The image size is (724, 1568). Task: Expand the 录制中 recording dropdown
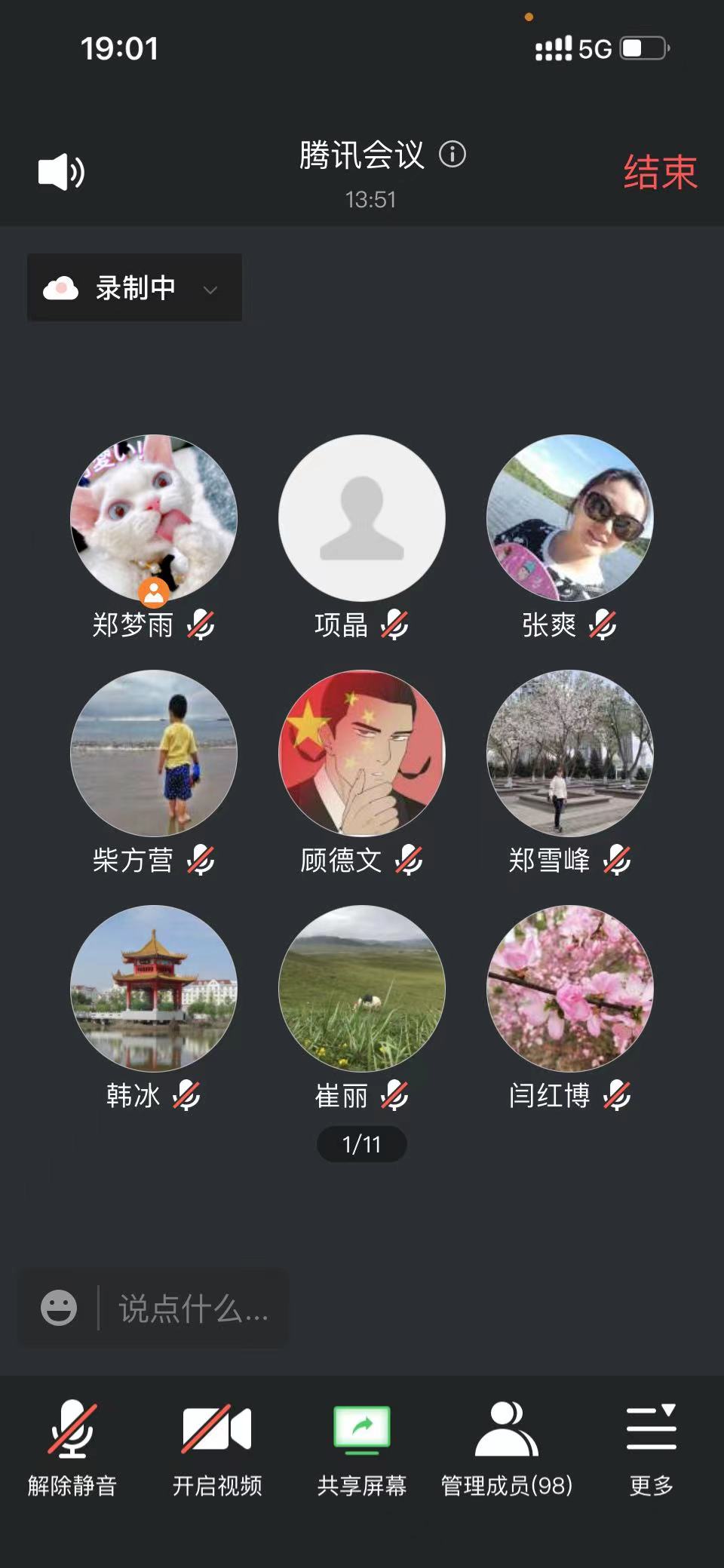tap(134, 287)
